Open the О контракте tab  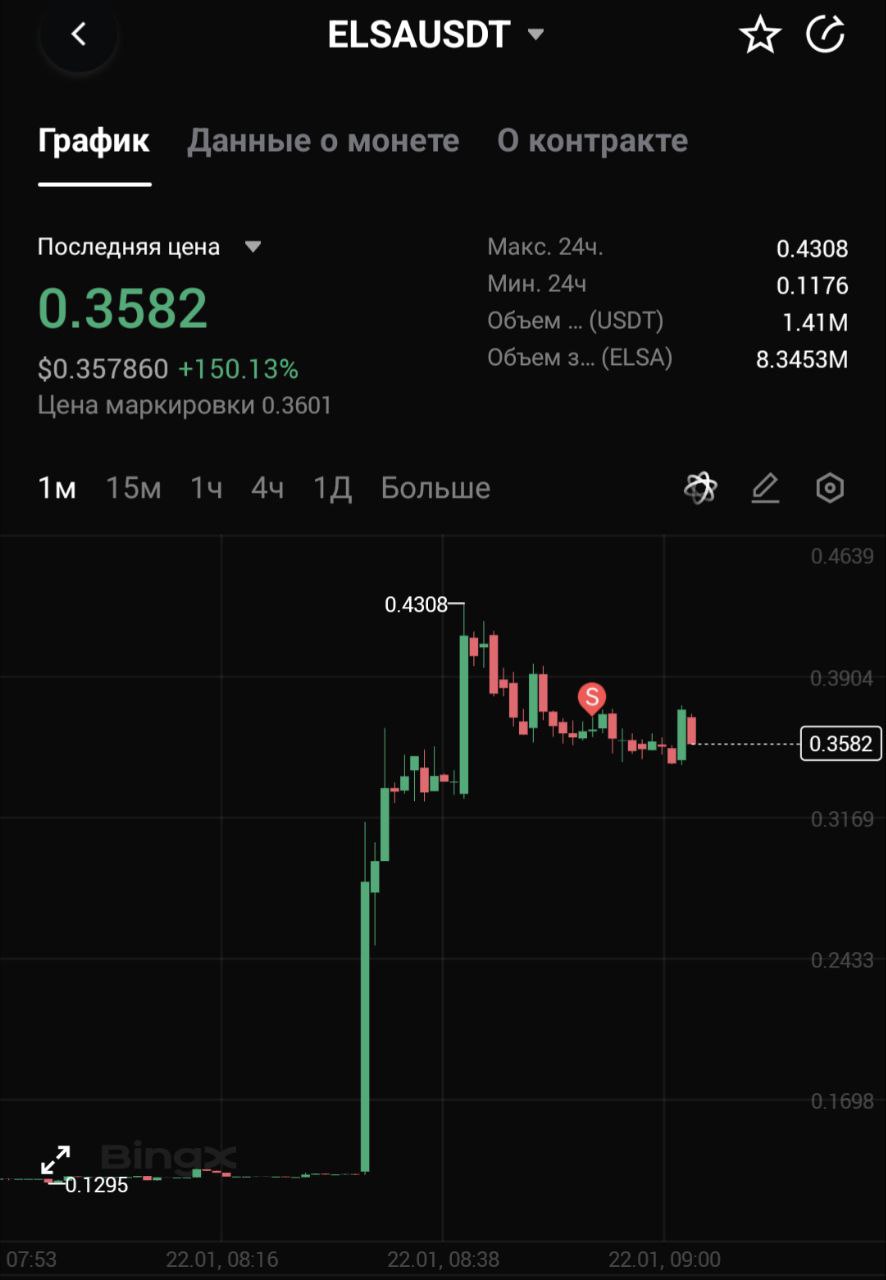[592, 141]
